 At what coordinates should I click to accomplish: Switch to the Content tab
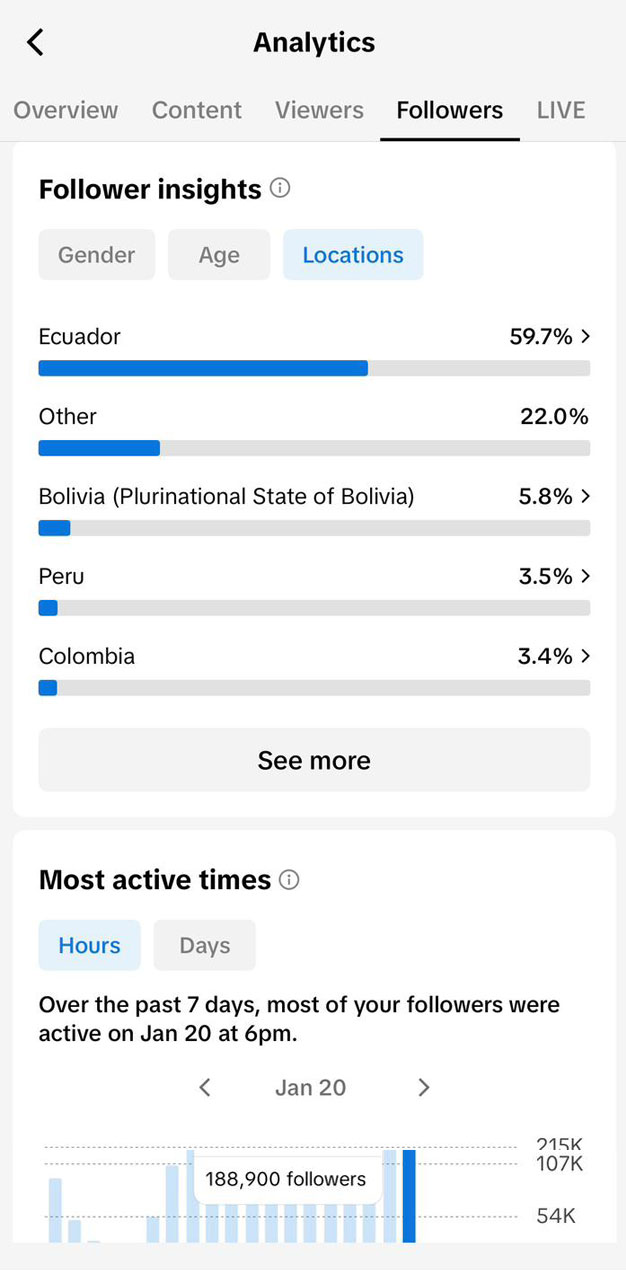click(197, 110)
